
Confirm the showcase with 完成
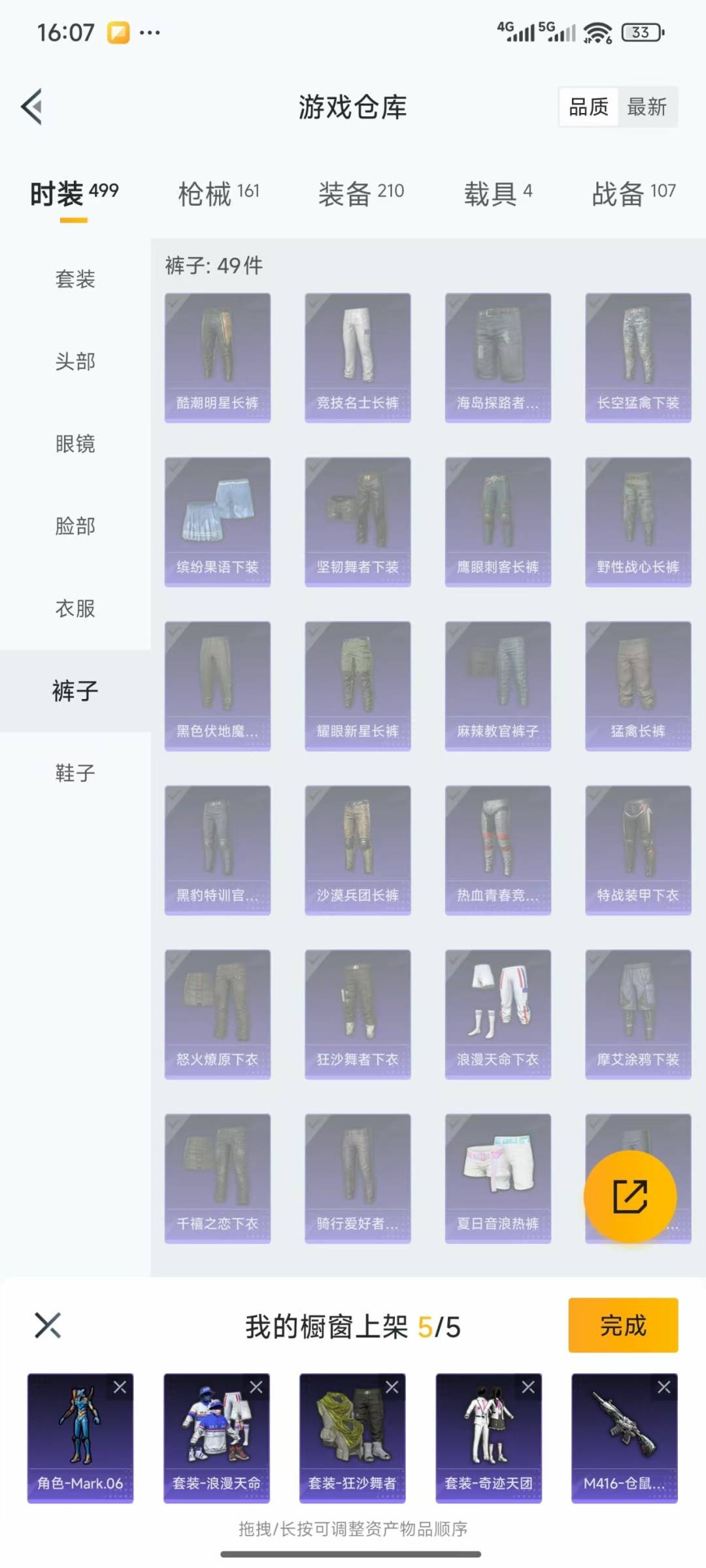point(623,1325)
